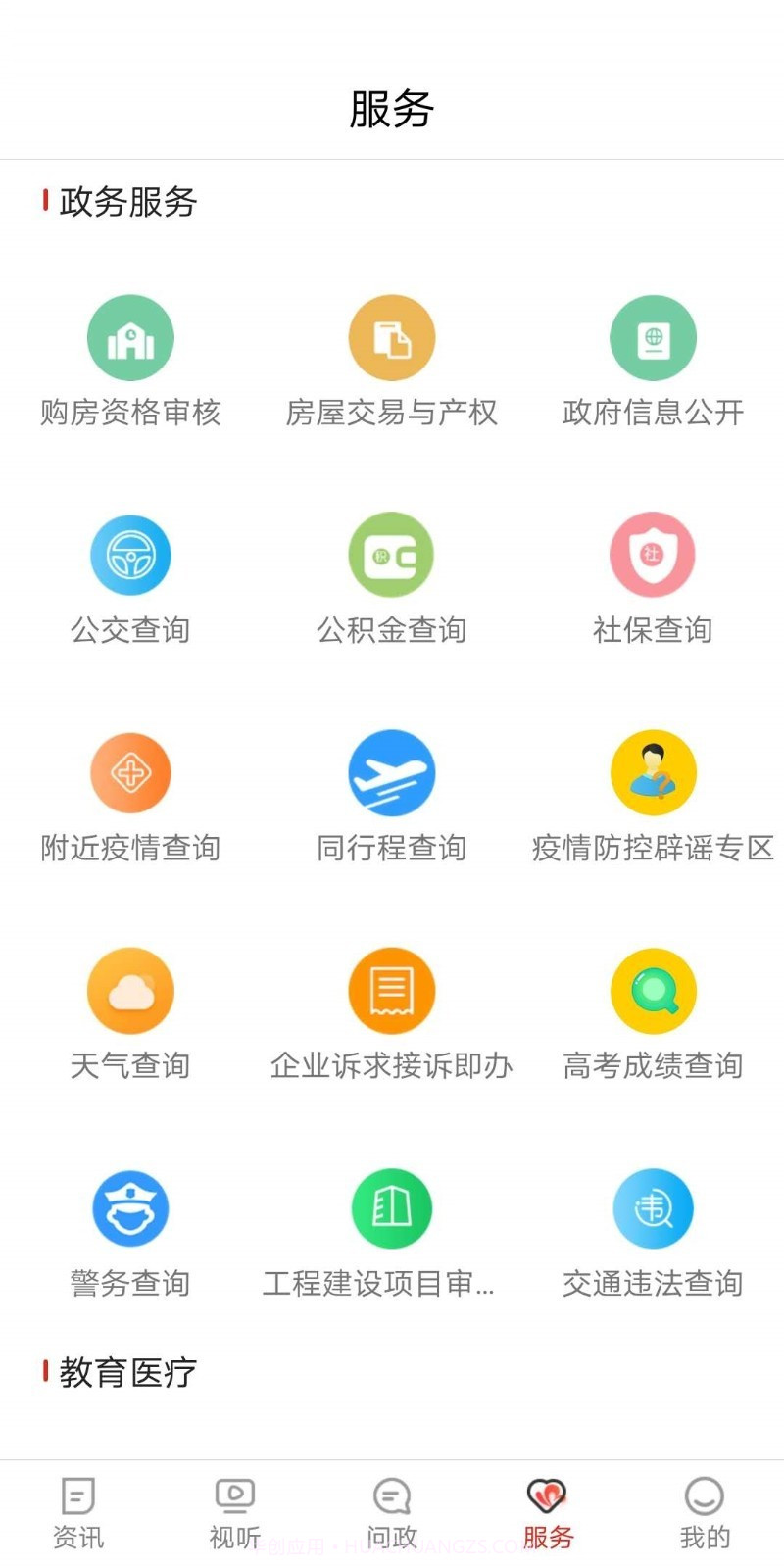This screenshot has height=1568, width=784.
Task: Open the 购房资格审核 housing eligibility icon
Action: point(130,337)
